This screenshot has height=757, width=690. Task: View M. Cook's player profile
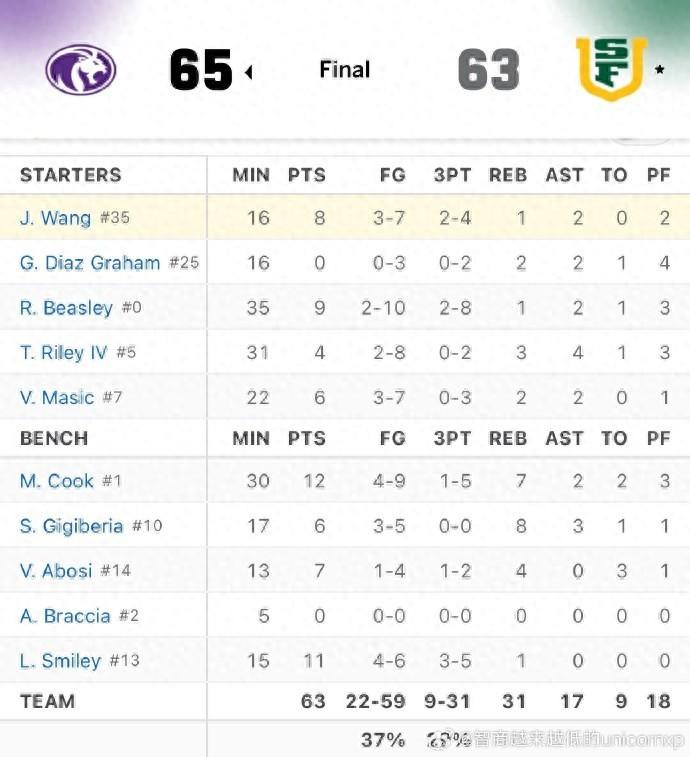57,481
